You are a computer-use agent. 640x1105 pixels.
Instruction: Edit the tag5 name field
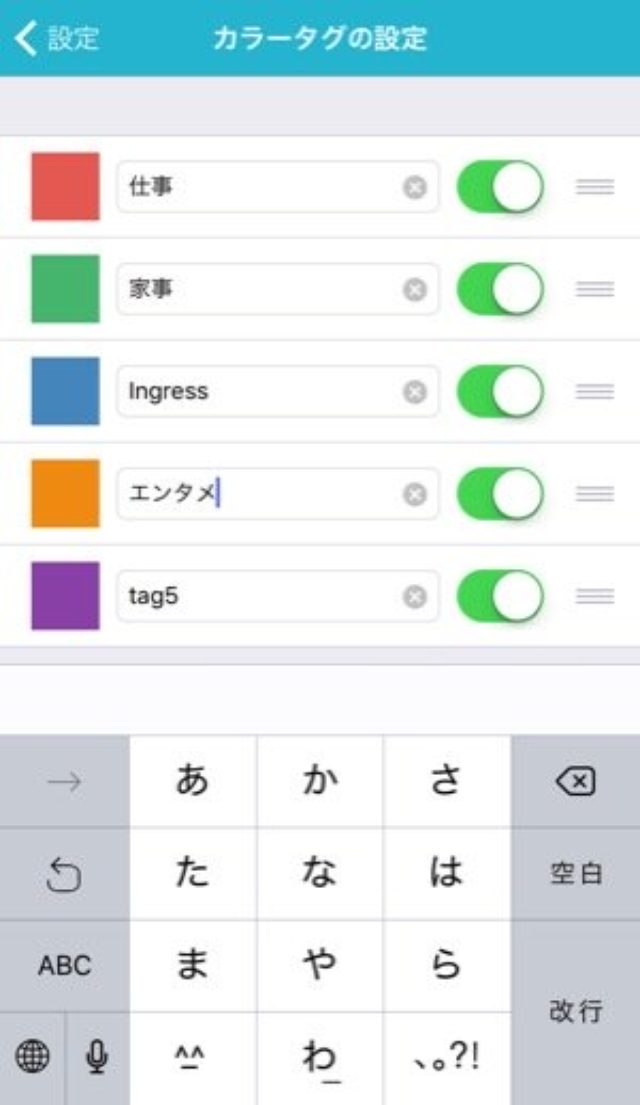[x=260, y=596]
